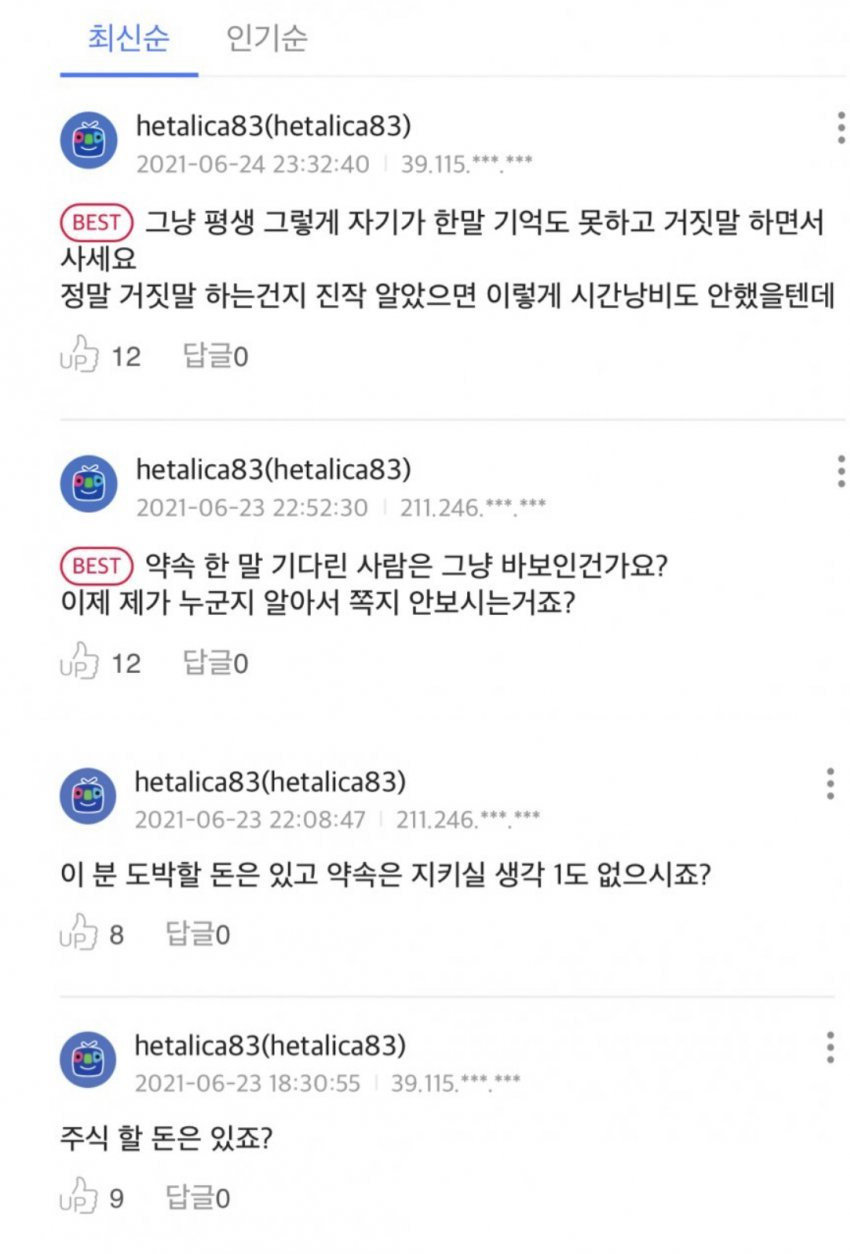Reply via 답글 on the 23:32:40 comment
Viewport: 850px width, 1254px height.
[214, 355]
